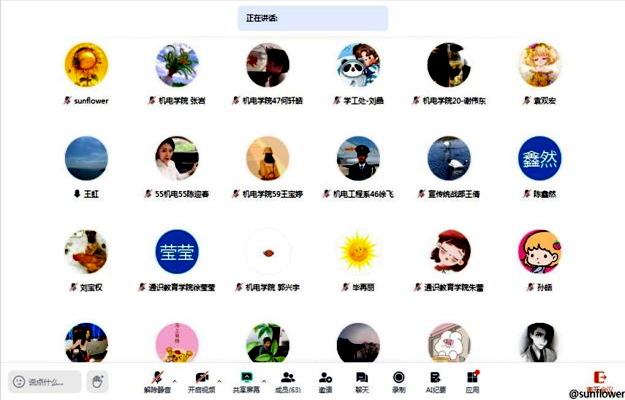Open participant 孙丽's tile
Screen dimensions: 625x400
pyautogui.click(x=539, y=252)
